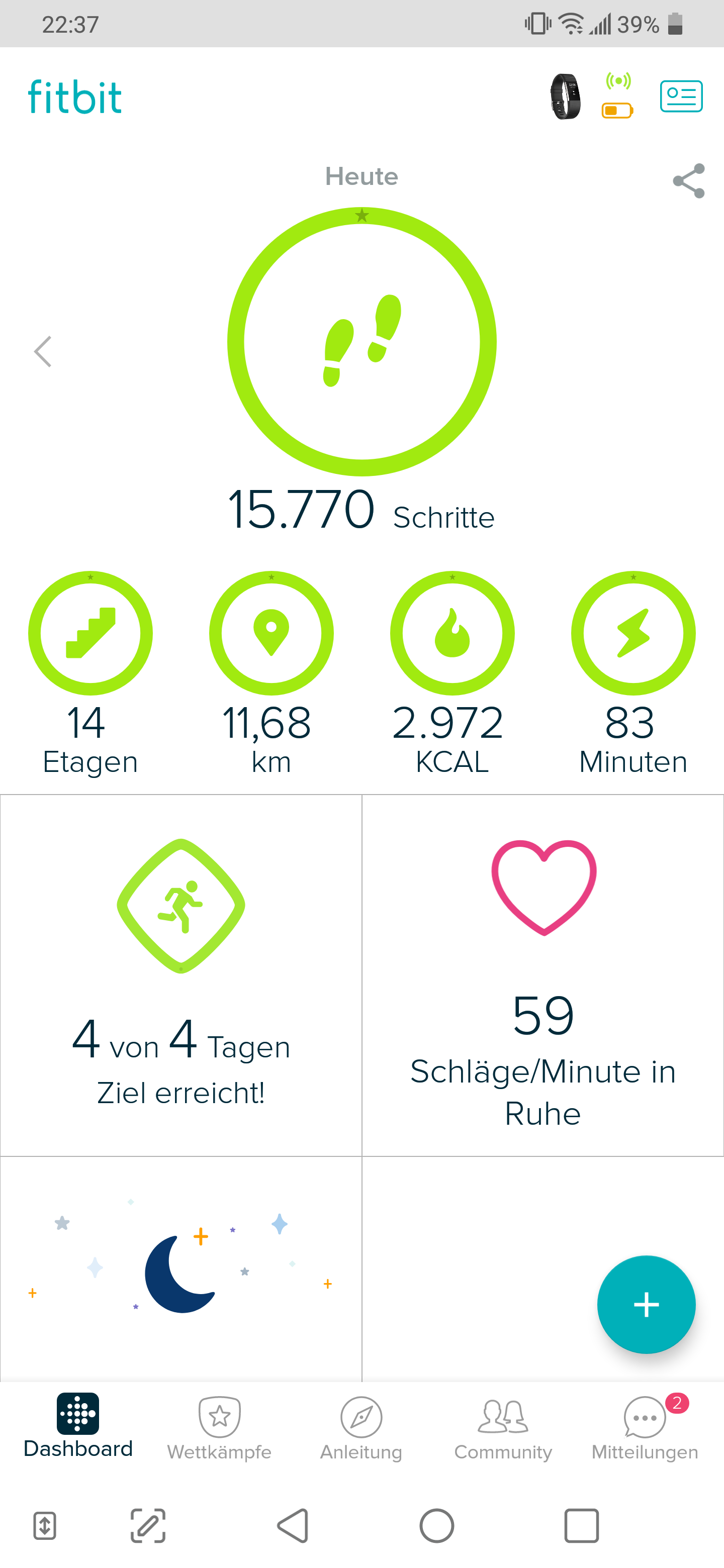Share today's stats
This screenshot has width=724, height=1568.
coord(689,181)
